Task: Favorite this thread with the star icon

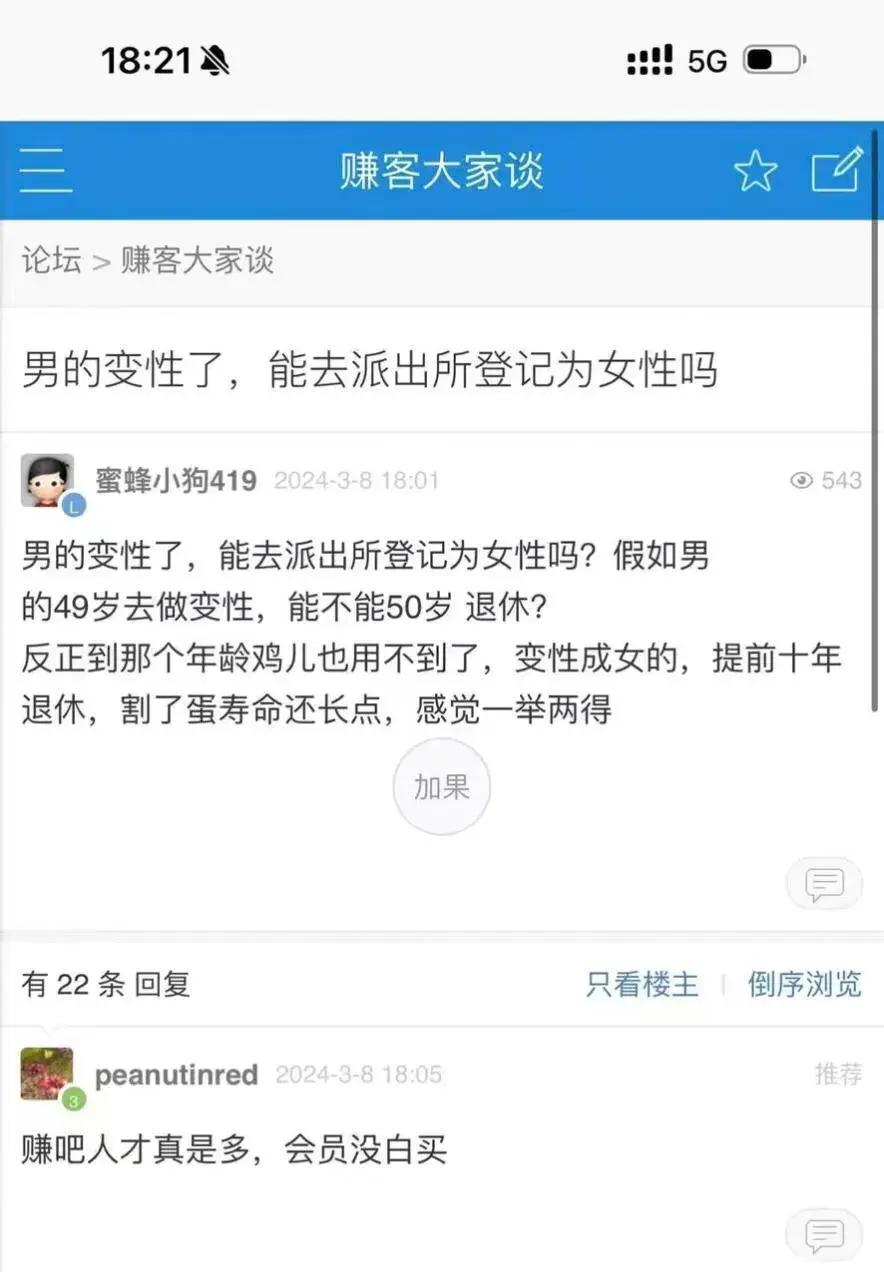Action: (755, 171)
